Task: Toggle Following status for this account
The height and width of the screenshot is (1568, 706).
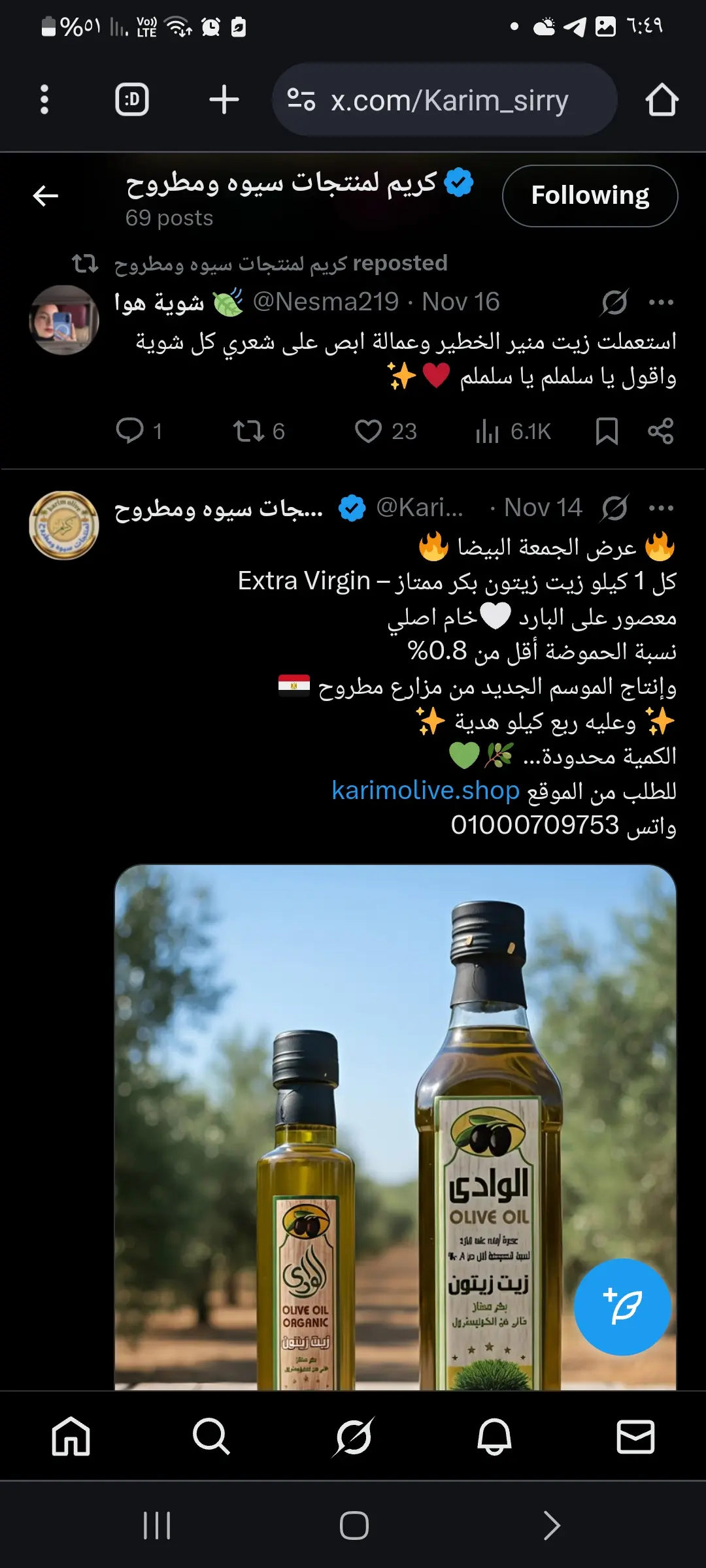Action: 589,195
